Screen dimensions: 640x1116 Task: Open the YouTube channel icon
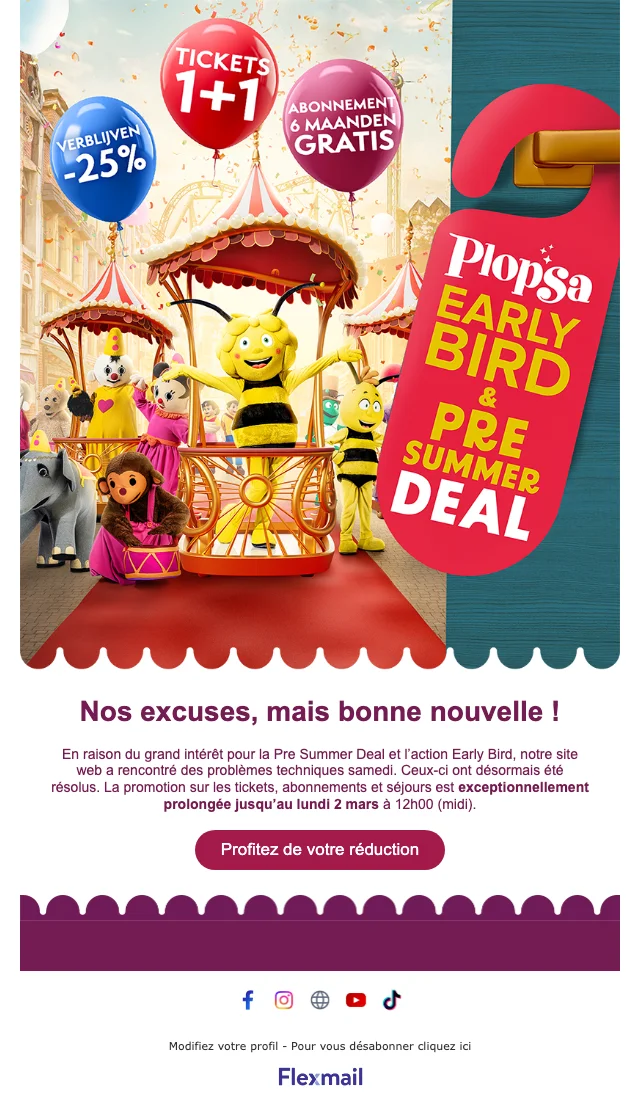tap(356, 1000)
